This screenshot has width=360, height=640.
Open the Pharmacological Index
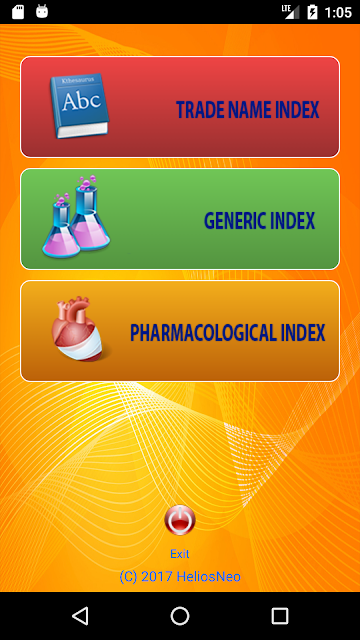[x=180, y=331]
